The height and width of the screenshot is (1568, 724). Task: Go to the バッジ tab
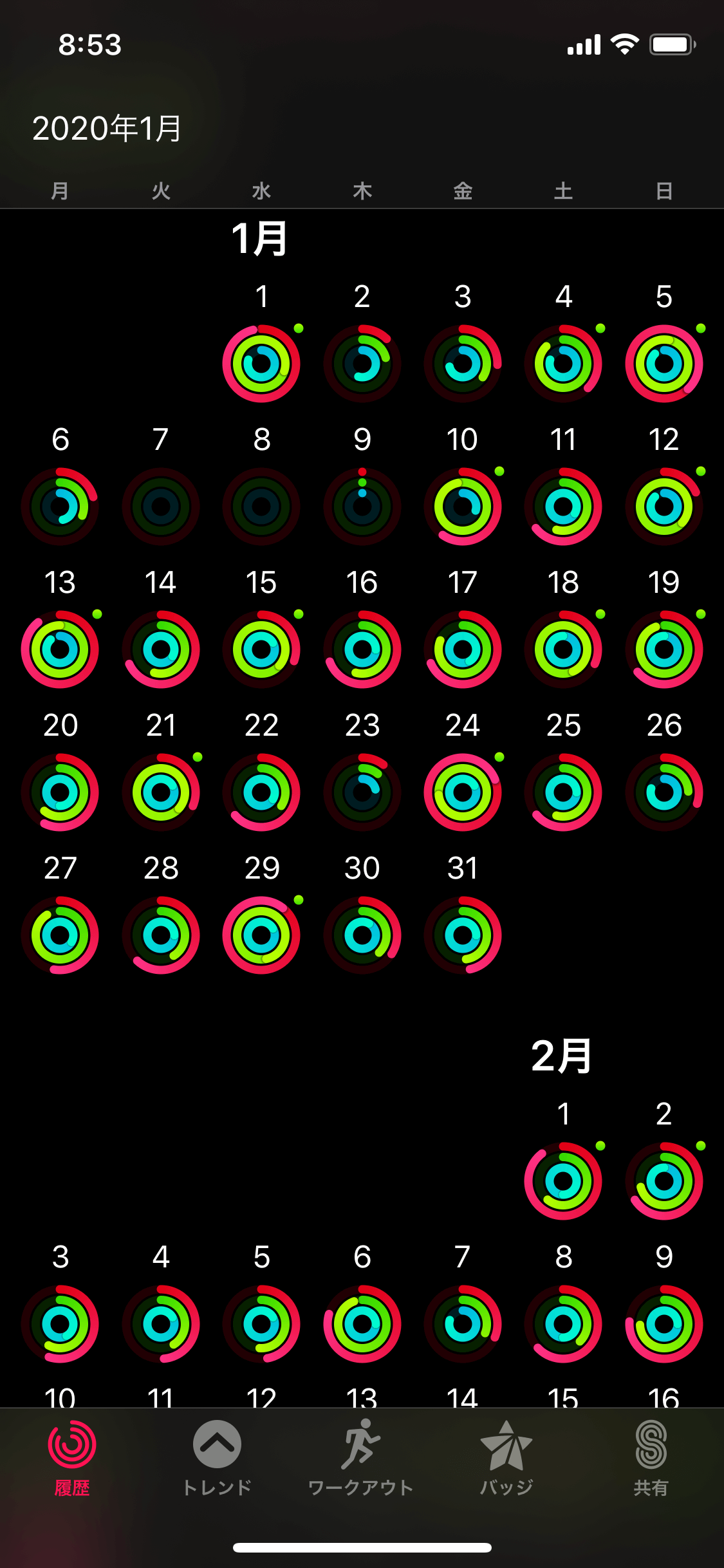(506, 1459)
